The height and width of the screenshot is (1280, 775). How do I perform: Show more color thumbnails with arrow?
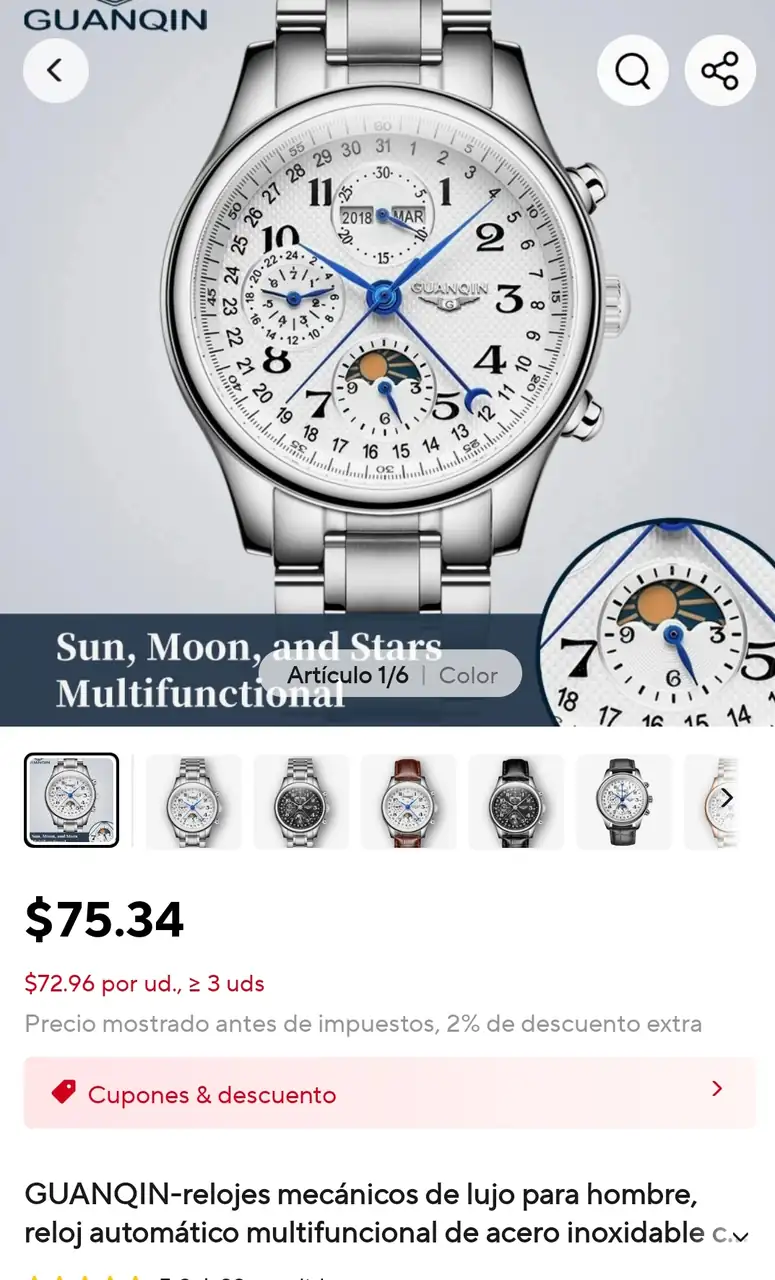(x=727, y=798)
